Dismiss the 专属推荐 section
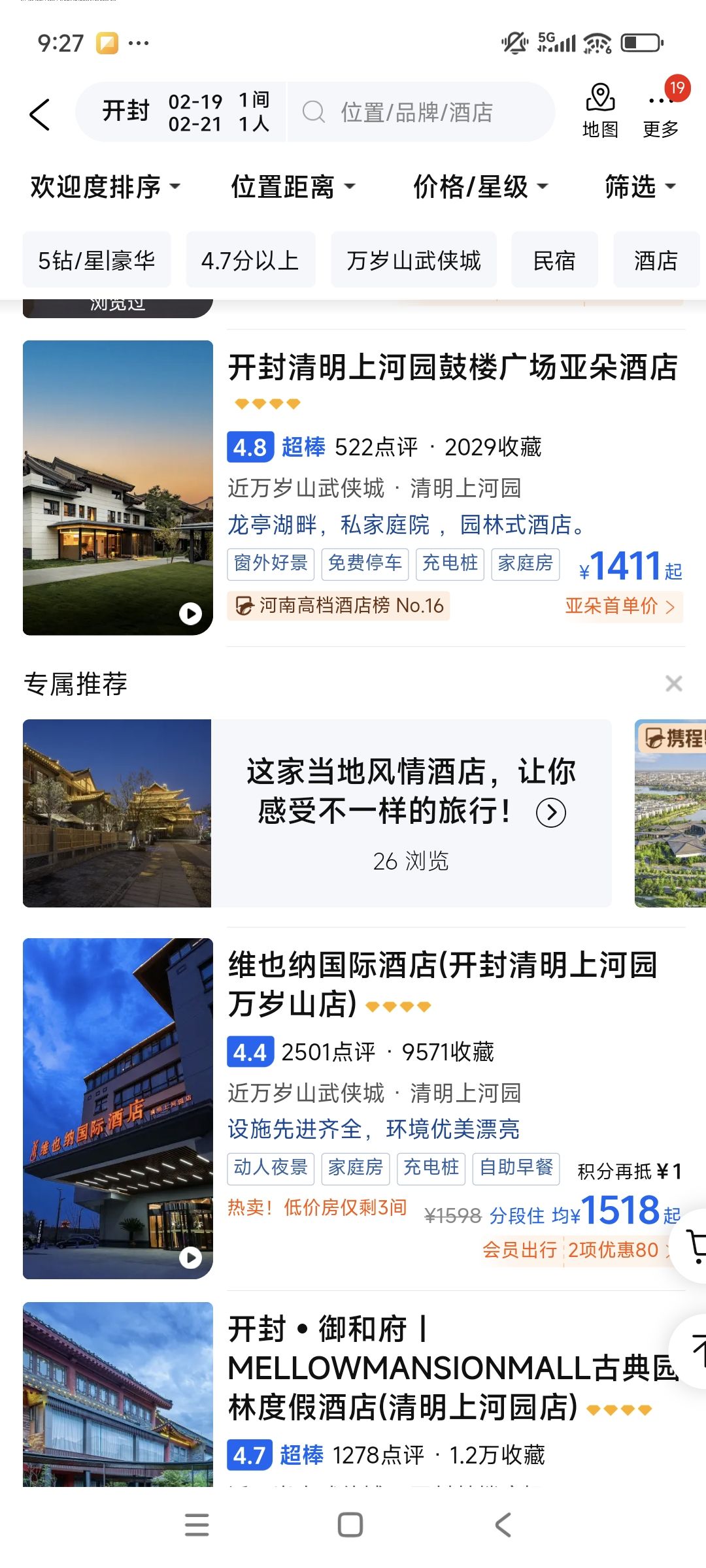 pyautogui.click(x=673, y=683)
